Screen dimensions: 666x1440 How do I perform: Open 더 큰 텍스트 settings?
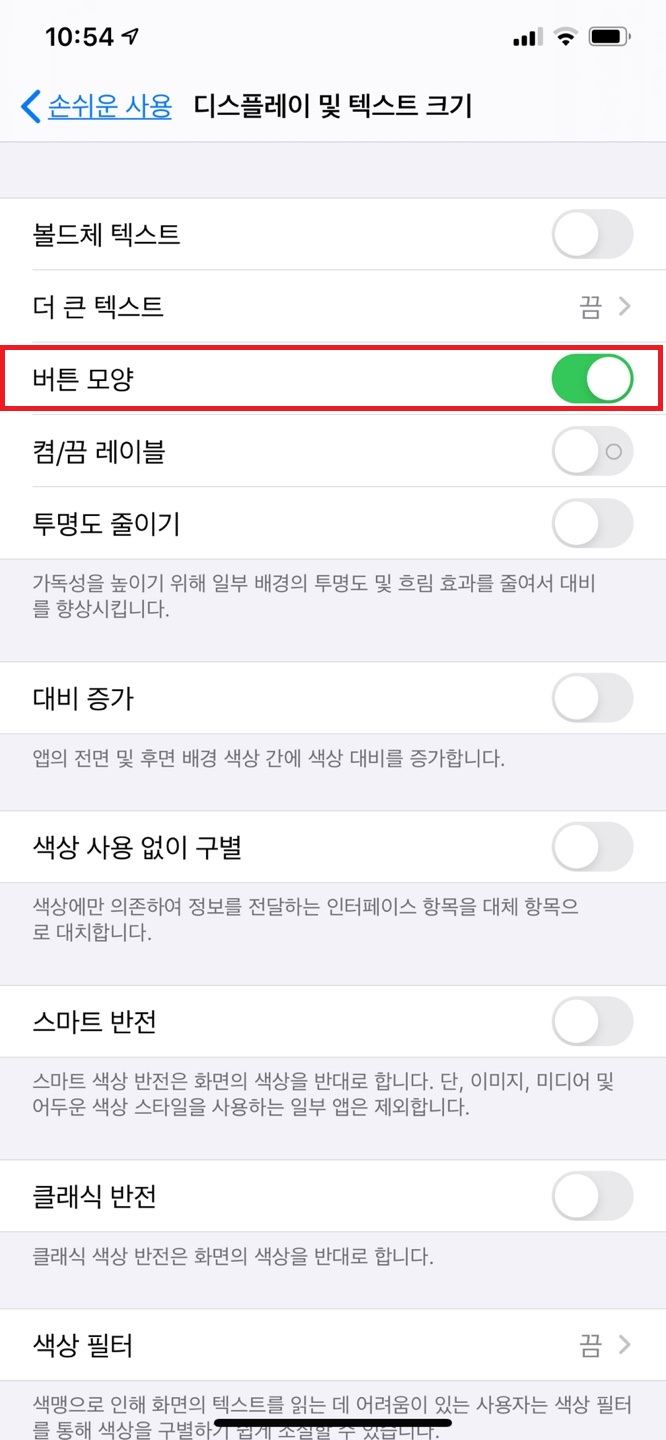click(333, 307)
